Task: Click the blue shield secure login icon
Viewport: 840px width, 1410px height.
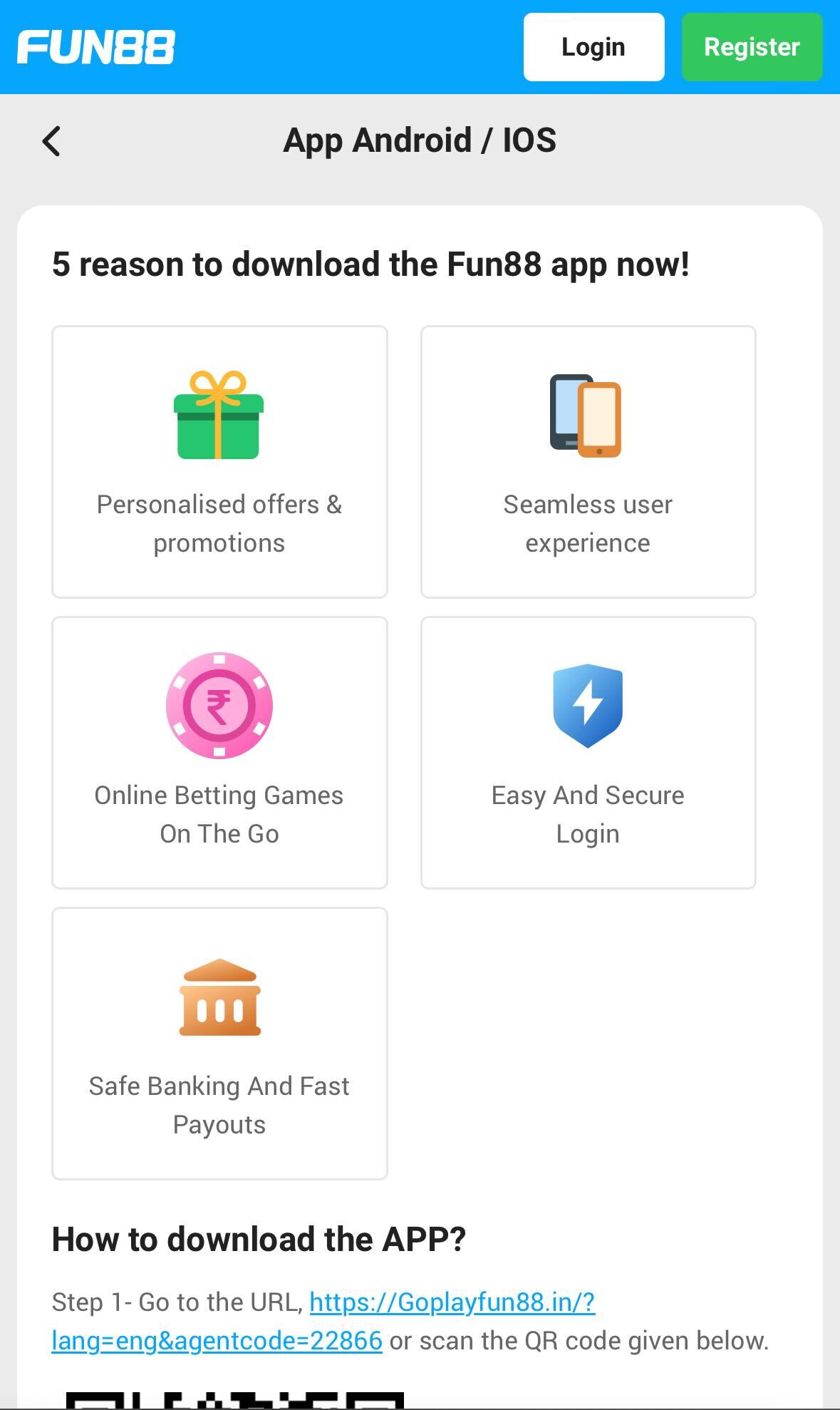Action: point(587,706)
